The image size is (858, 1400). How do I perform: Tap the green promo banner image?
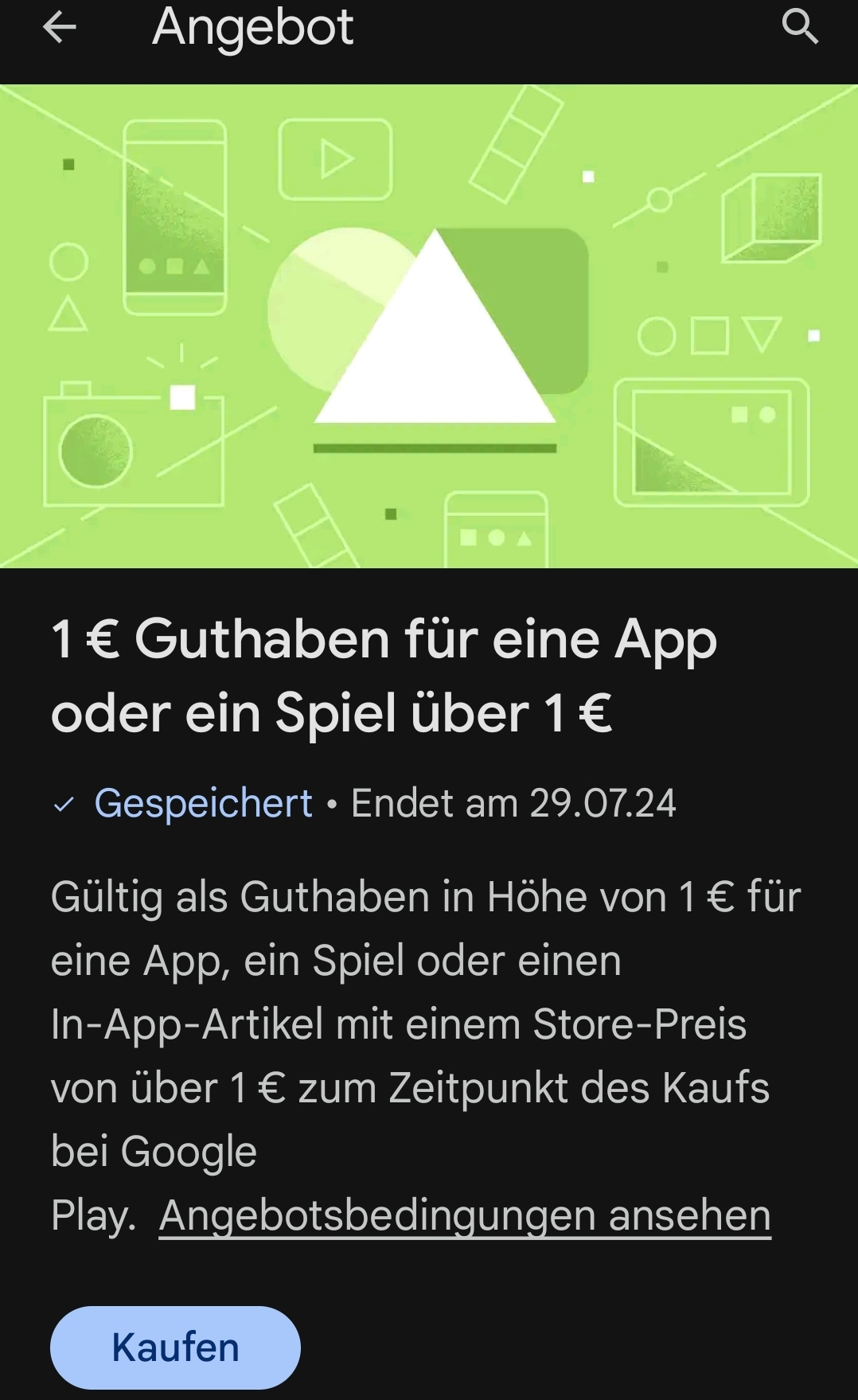[x=429, y=324]
